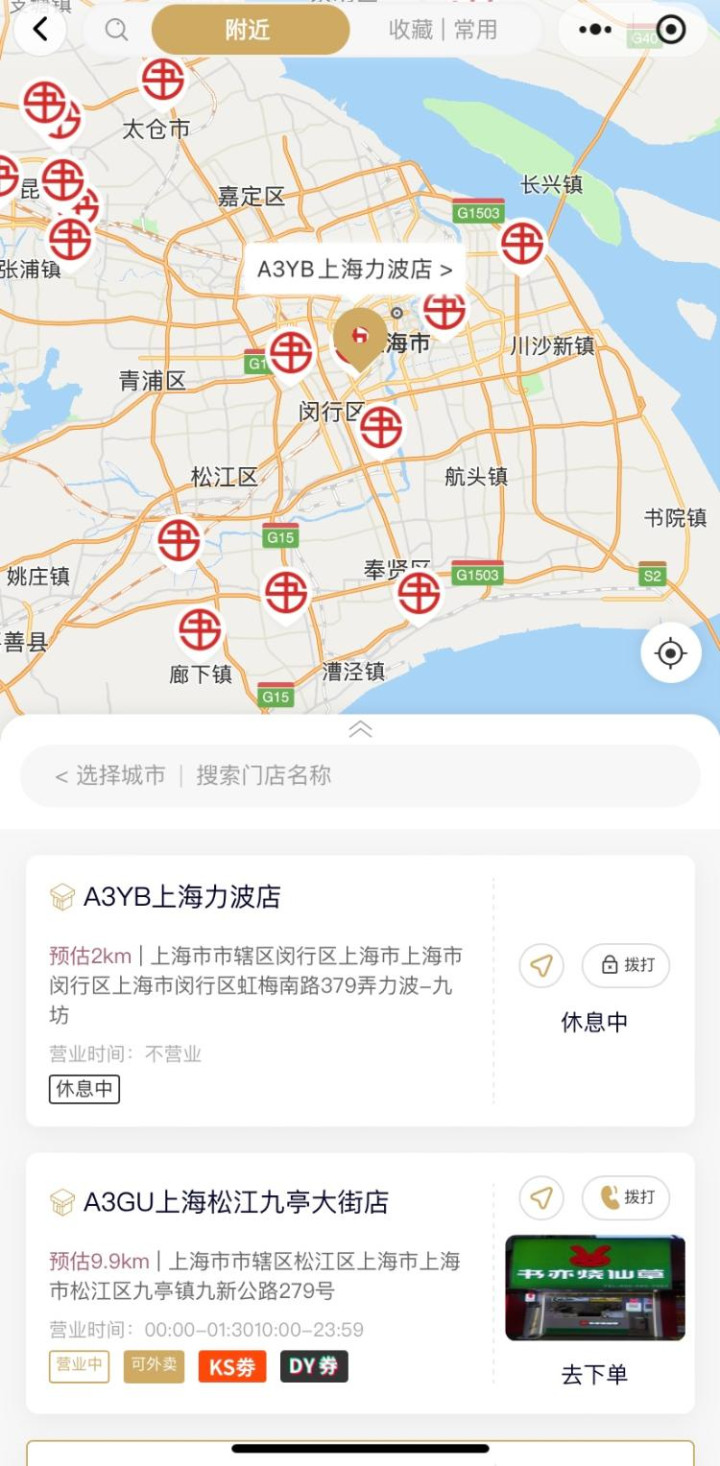Viewport: 720px width, 1466px height.
Task: Open the search magnifier icon
Action: pos(117,30)
